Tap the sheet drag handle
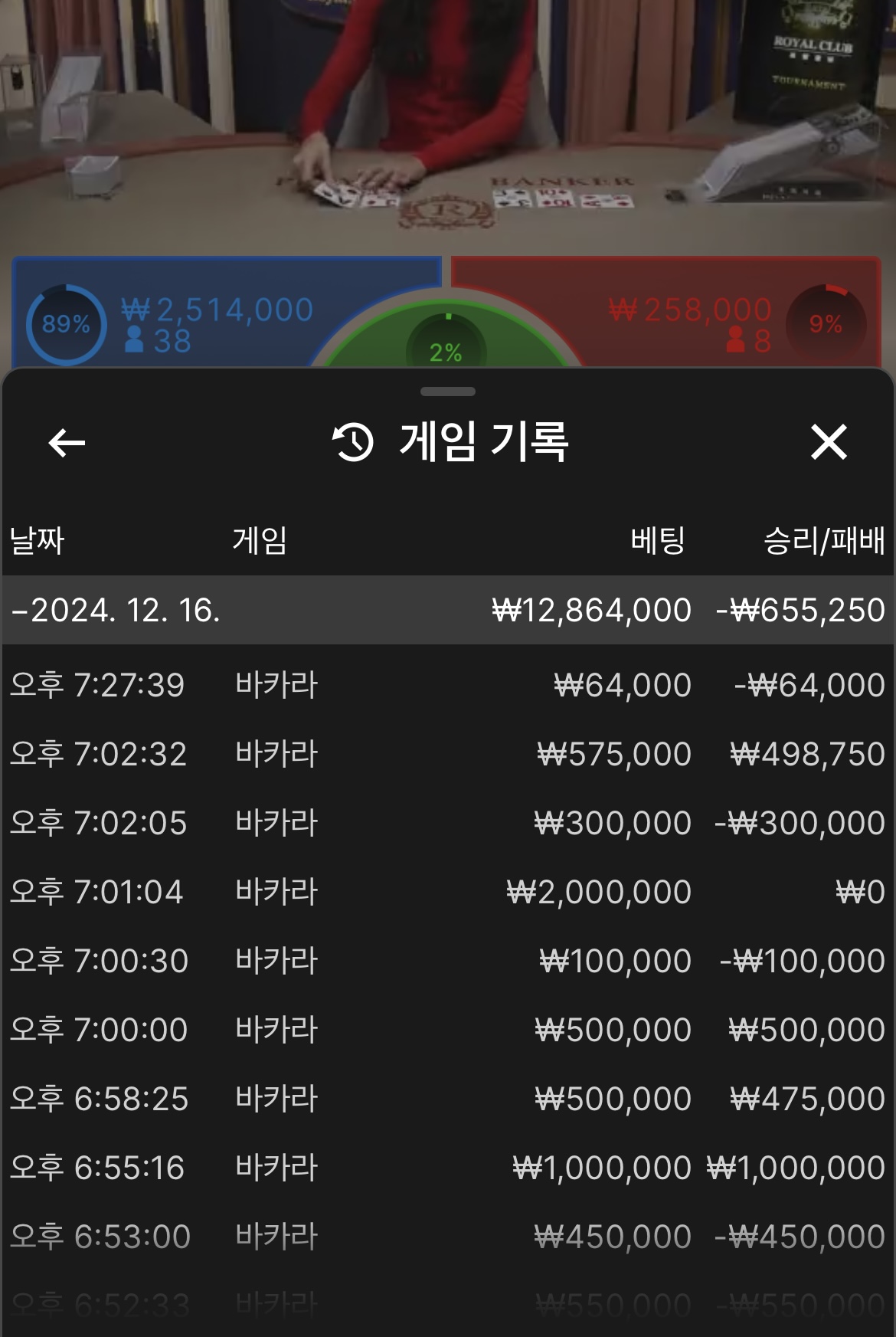This screenshot has height=1337, width=896. tap(448, 392)
